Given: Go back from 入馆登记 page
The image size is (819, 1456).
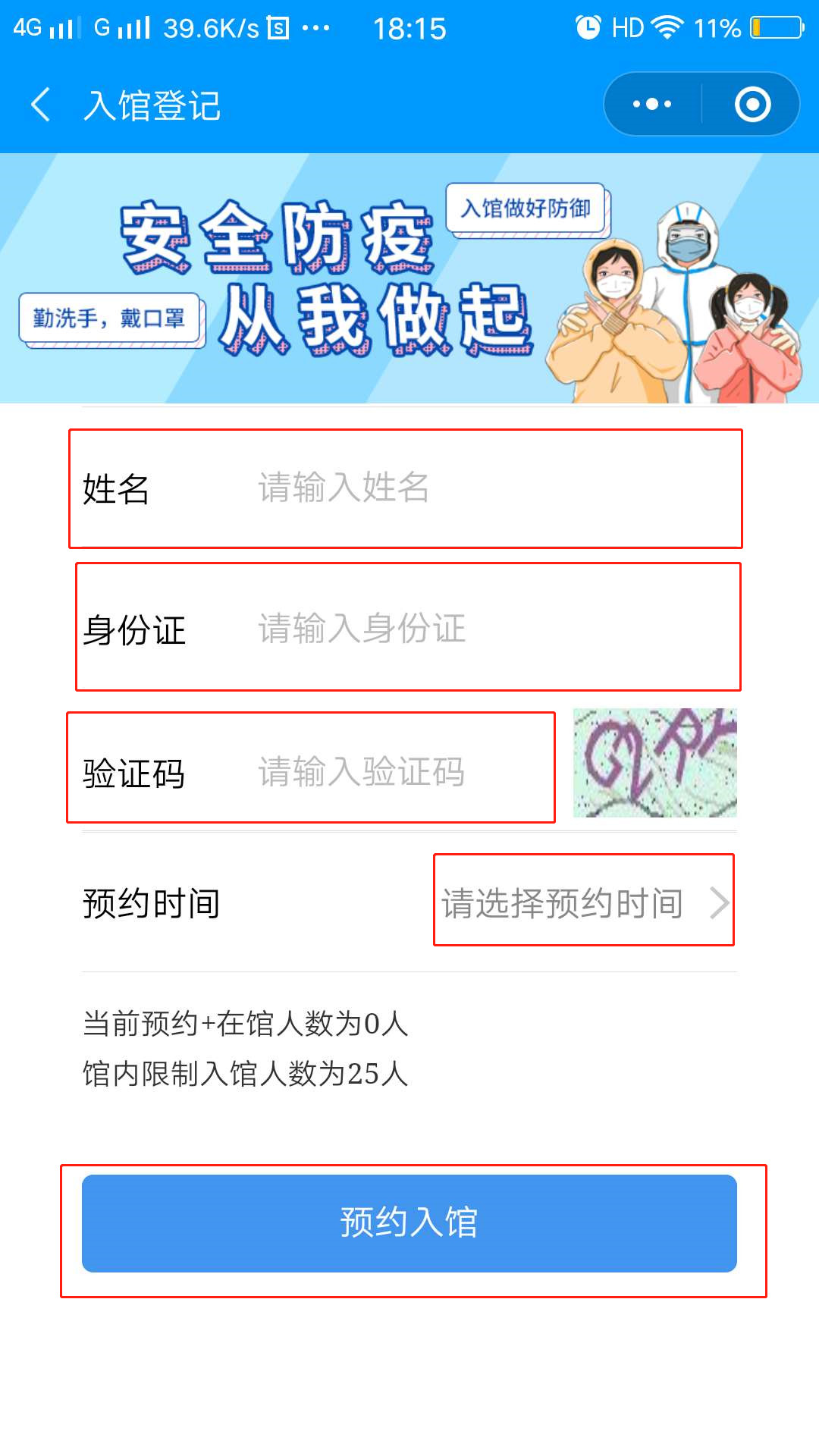Looking at the screenshot, I should [41, 105].
